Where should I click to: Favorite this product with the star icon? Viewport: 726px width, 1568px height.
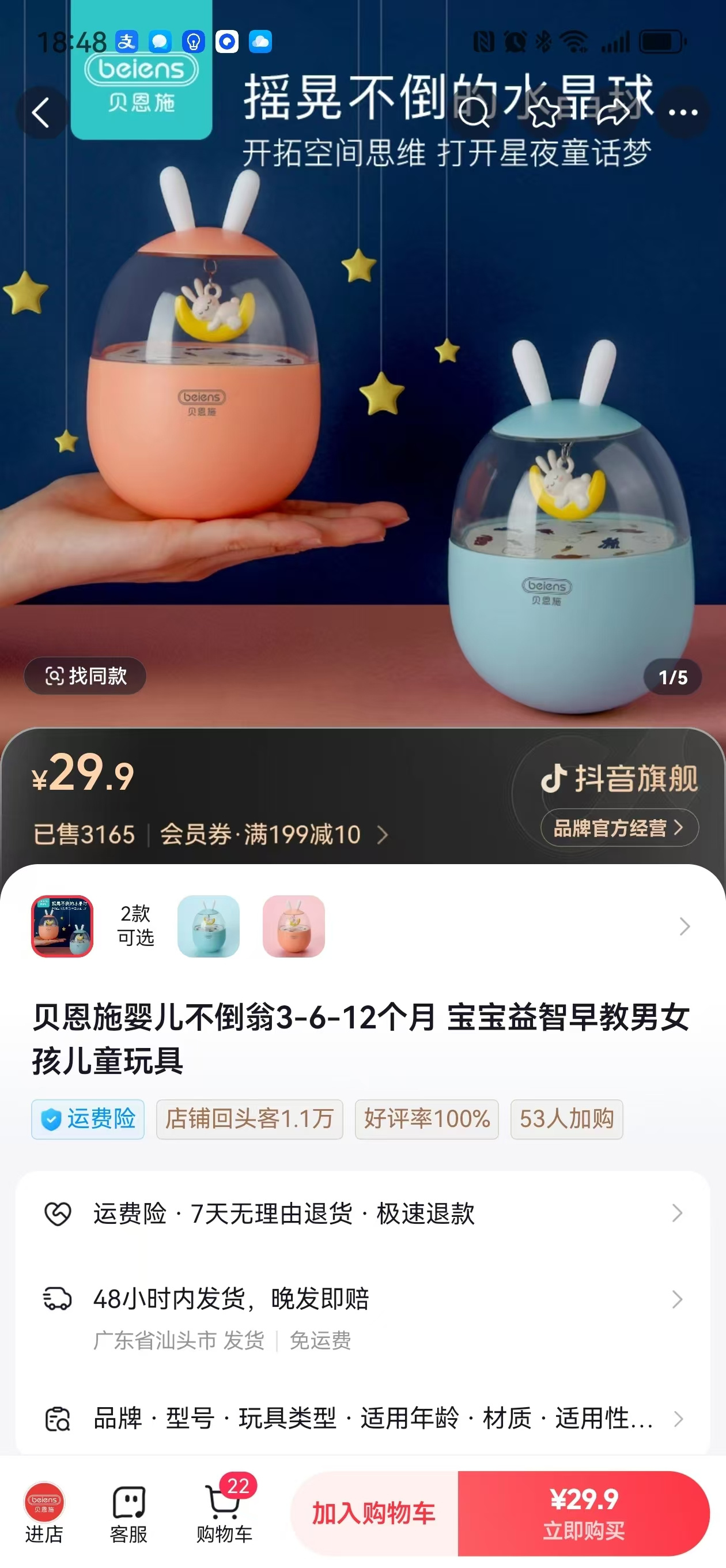543,112
